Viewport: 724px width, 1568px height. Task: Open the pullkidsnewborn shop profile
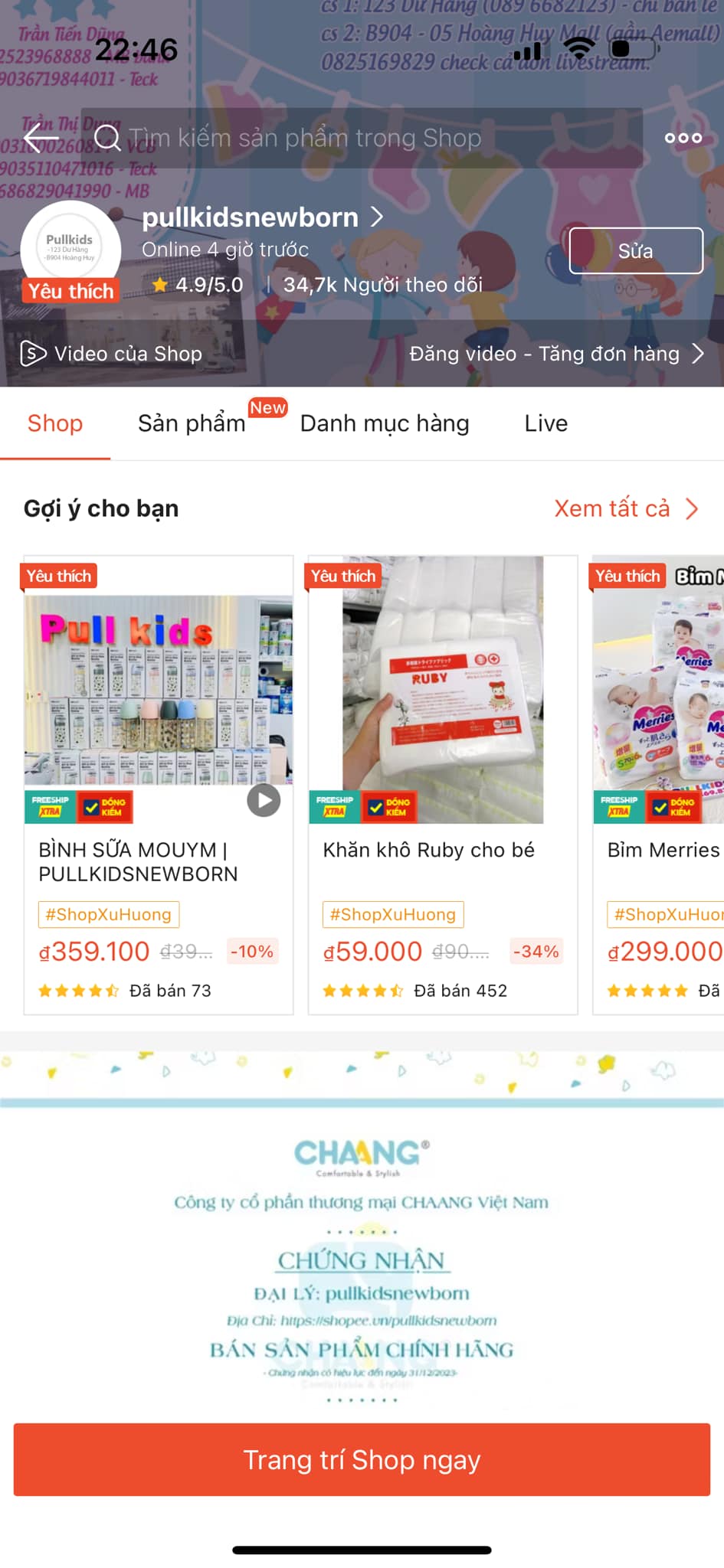(261, 218)
